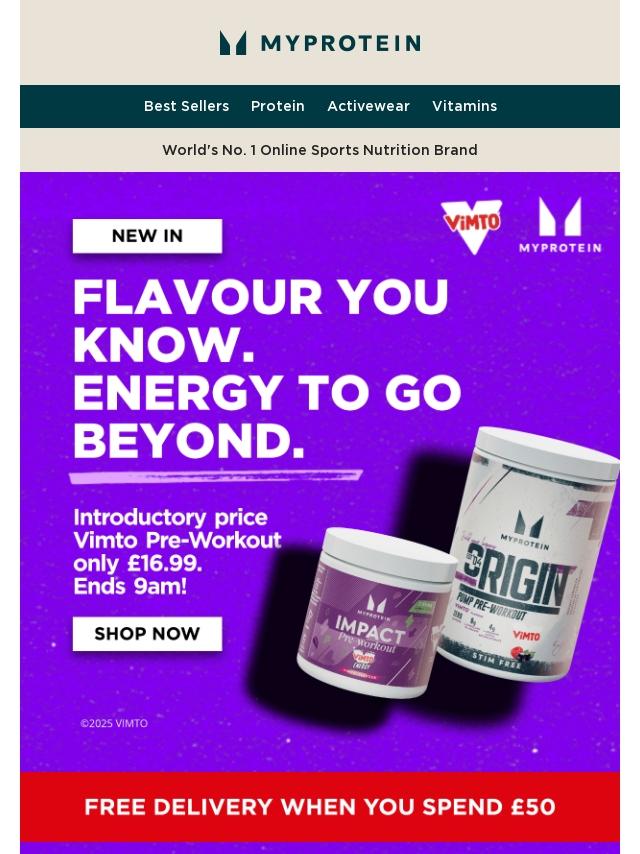Go to the Protein section

click(278, 106)
